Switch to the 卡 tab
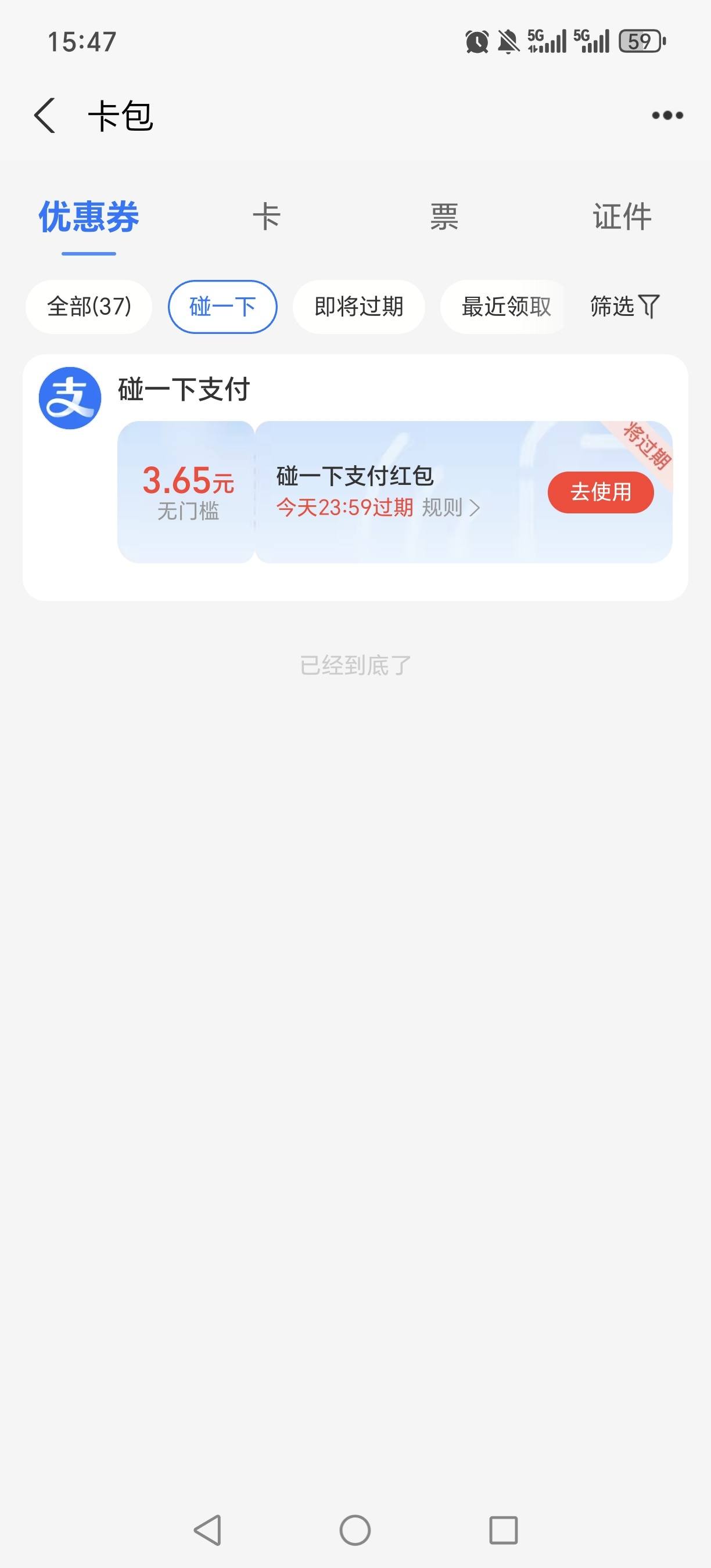This screenshot has height=1568, width=711. pos(267,217)
